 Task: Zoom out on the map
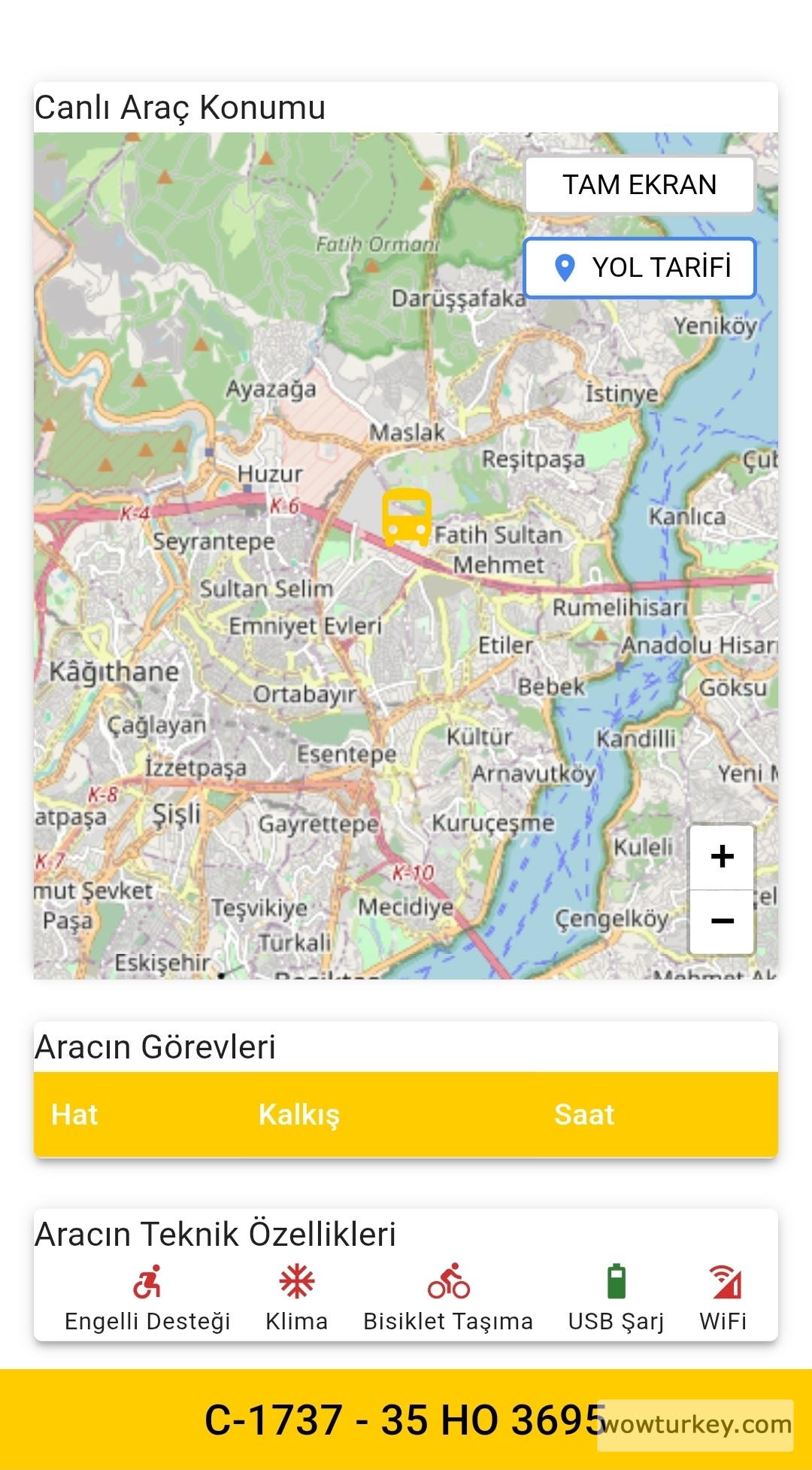(722, 922)
